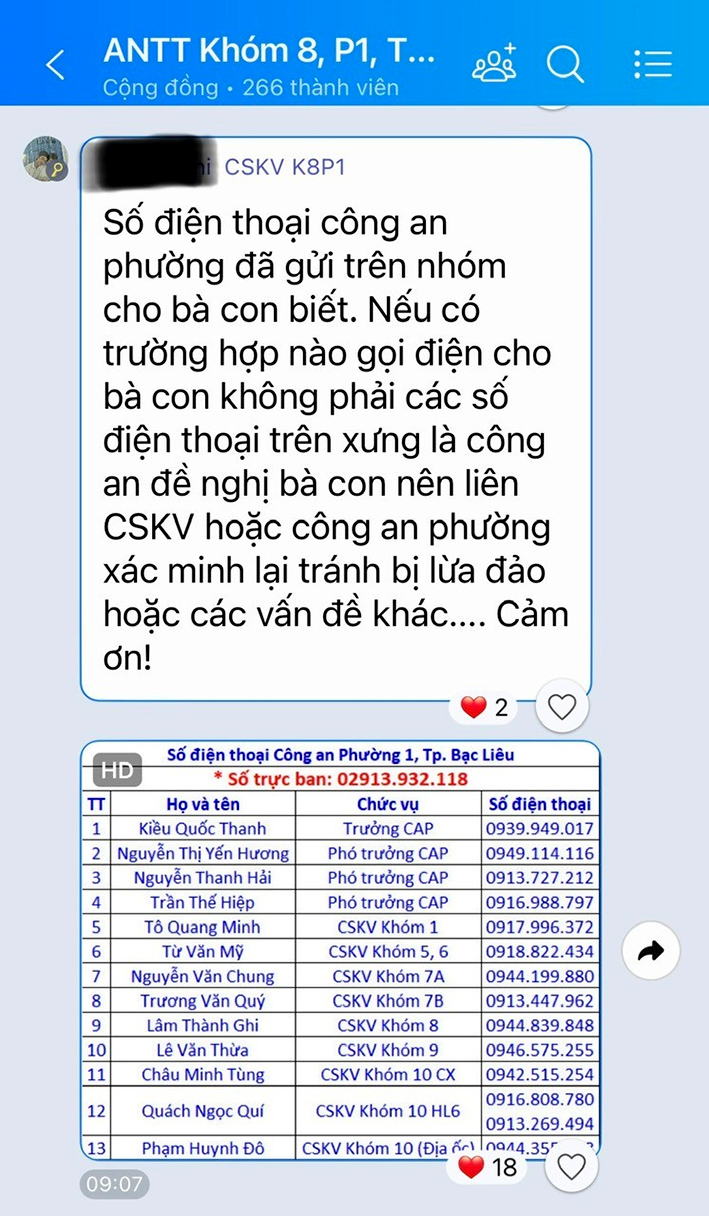This screenshot has width=709, height=1216.
Task: React with heart to the phone list image
Action: (x=571, y=1166)
